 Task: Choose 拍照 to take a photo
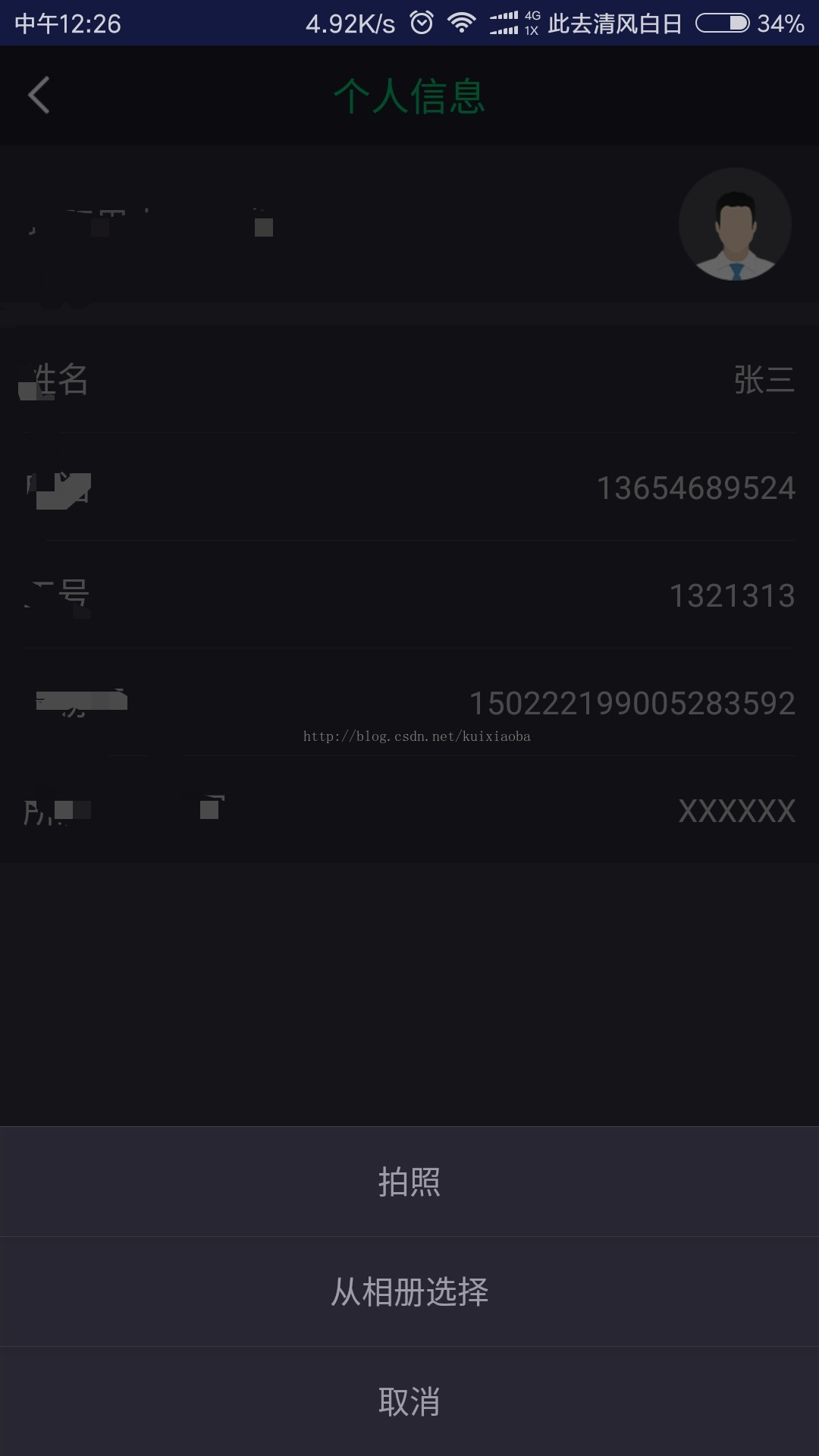point(409,1181)
